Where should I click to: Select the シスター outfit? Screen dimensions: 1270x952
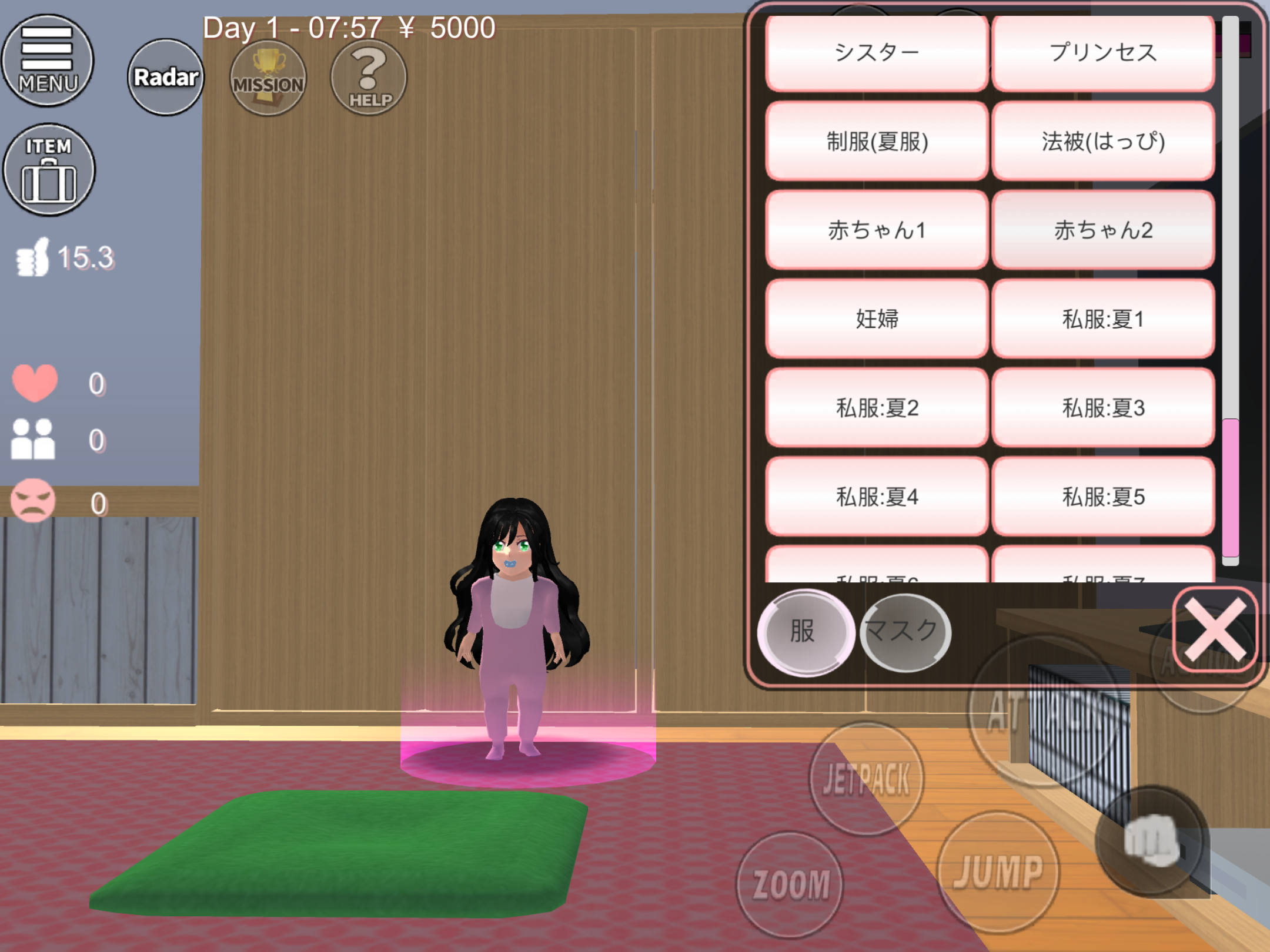pos(876,53)
